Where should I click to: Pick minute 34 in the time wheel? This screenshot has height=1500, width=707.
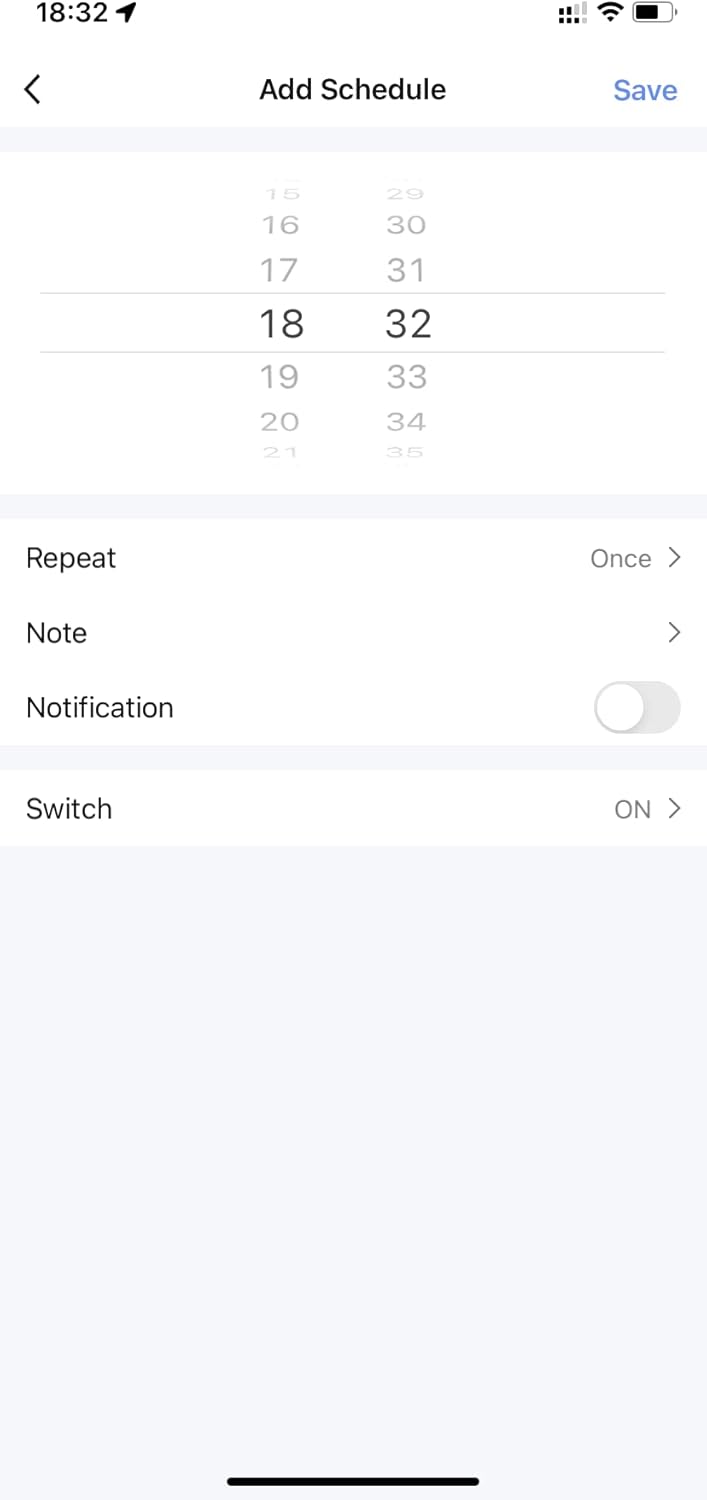(x=407, y=422)
